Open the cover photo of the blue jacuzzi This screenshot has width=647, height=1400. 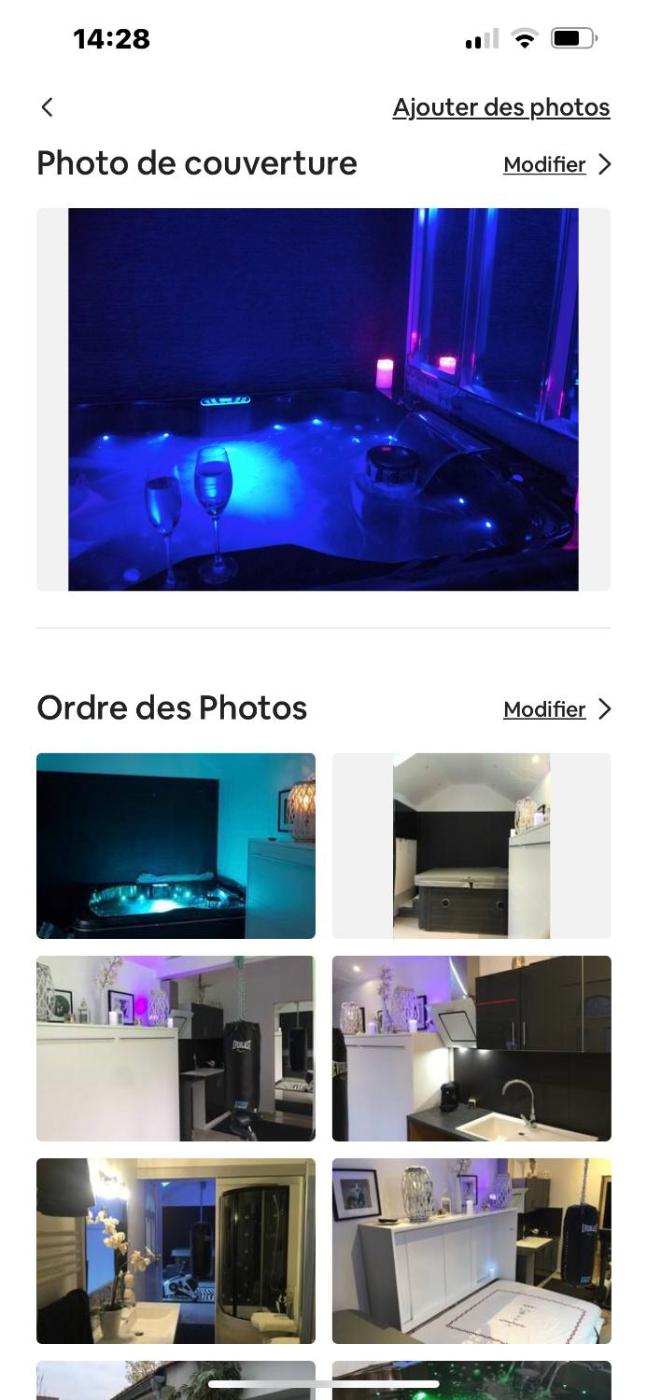323,399
